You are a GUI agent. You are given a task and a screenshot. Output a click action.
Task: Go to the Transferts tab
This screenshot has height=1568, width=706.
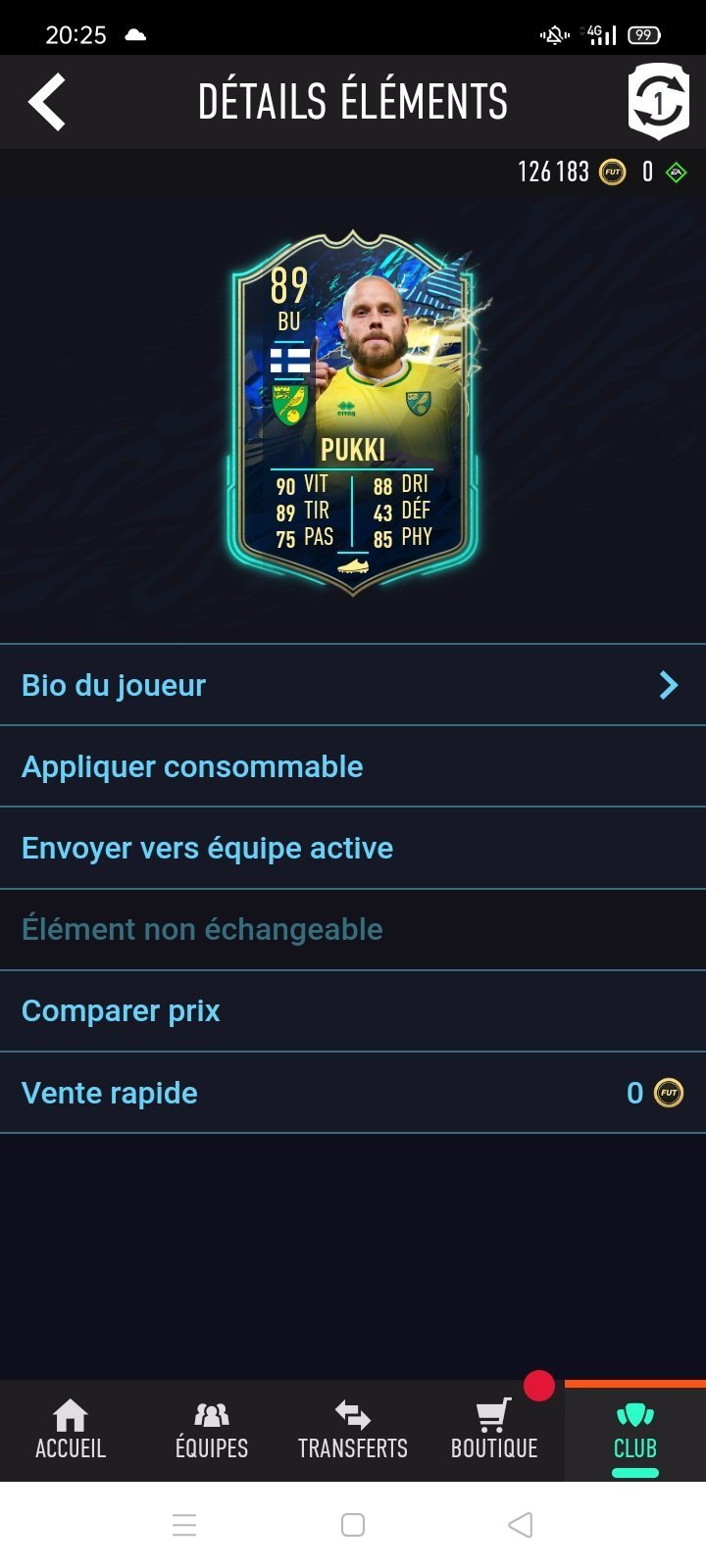pyautogui.click(x=353, y=1430)
